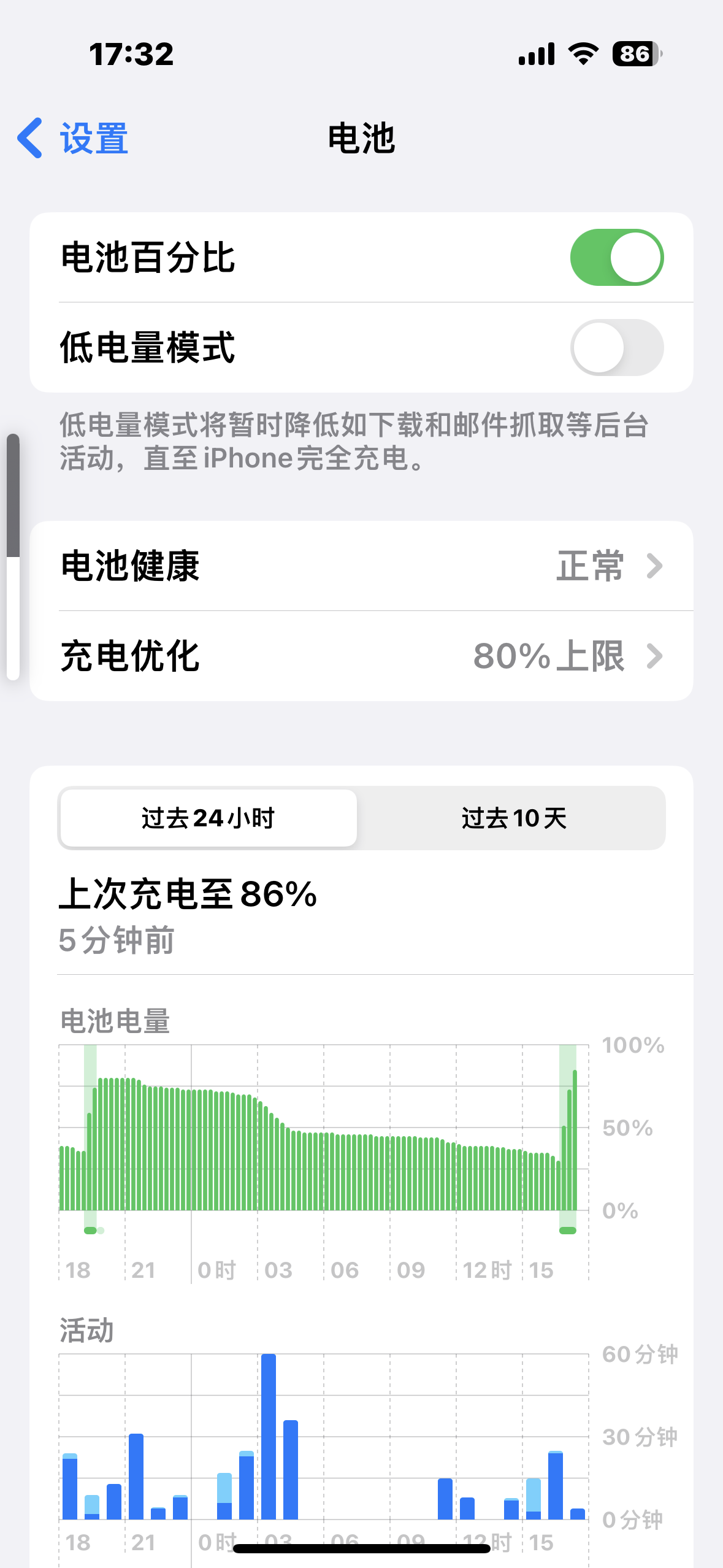Enable 低电量模式
Image resolution: width=723 pixels, height=1568 pixels.
pos(616,347)
